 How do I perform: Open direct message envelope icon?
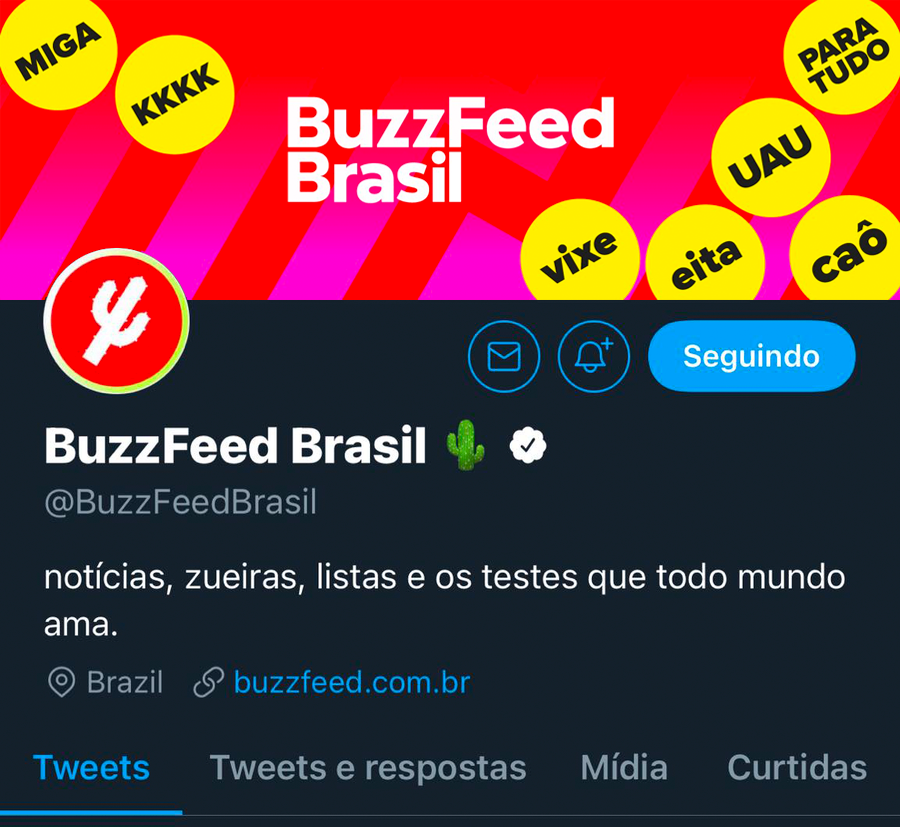click(x=504, y=357)
